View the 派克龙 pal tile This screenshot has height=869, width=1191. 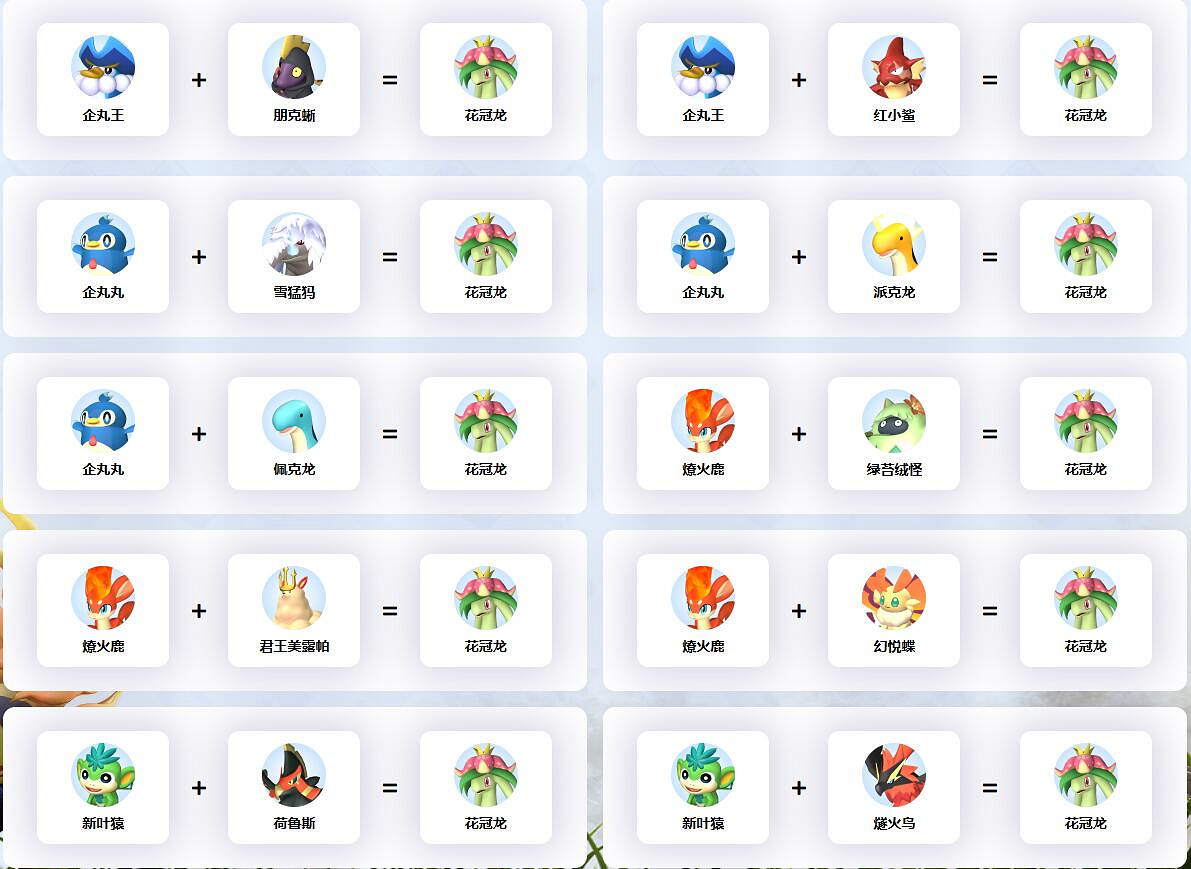pyautogui.click(x=894, y=257)
